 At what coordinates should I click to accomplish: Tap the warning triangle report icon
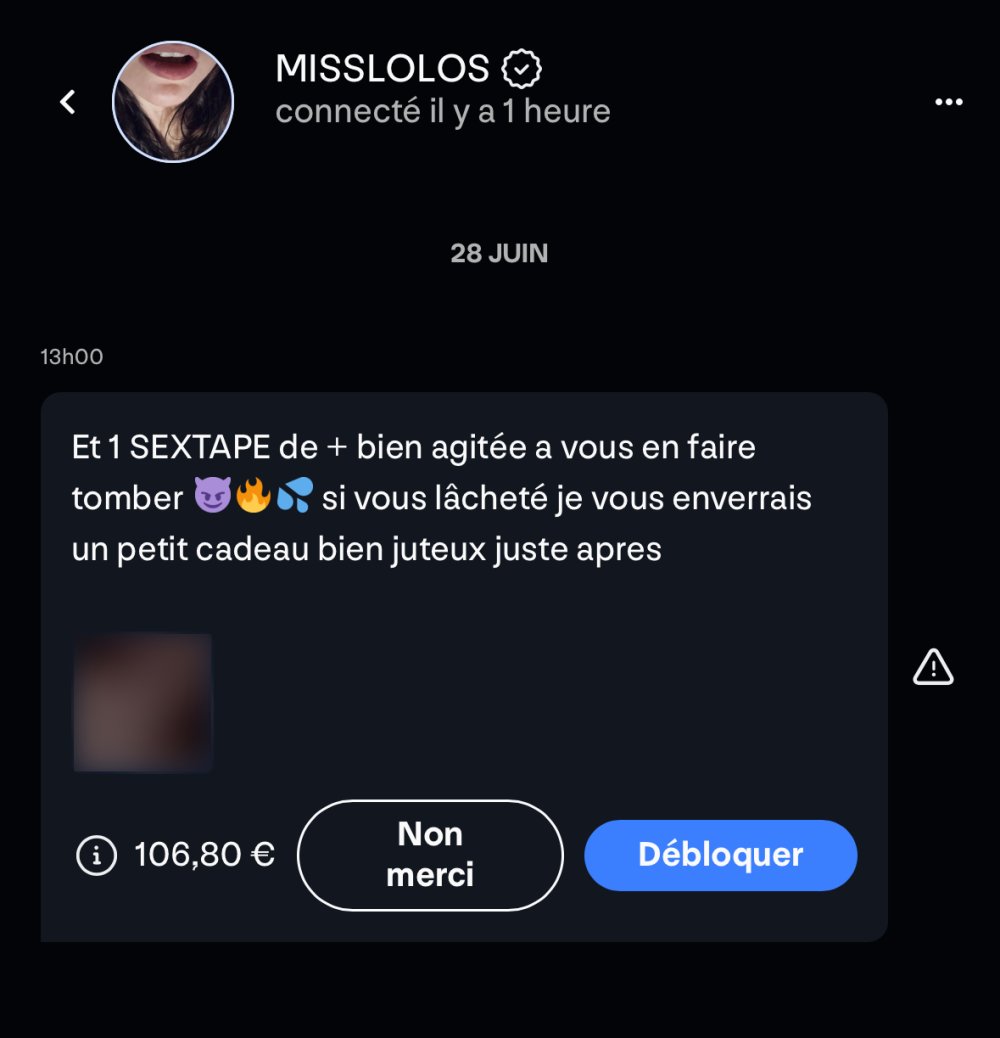pyautogui.click(x=933, y=667)
